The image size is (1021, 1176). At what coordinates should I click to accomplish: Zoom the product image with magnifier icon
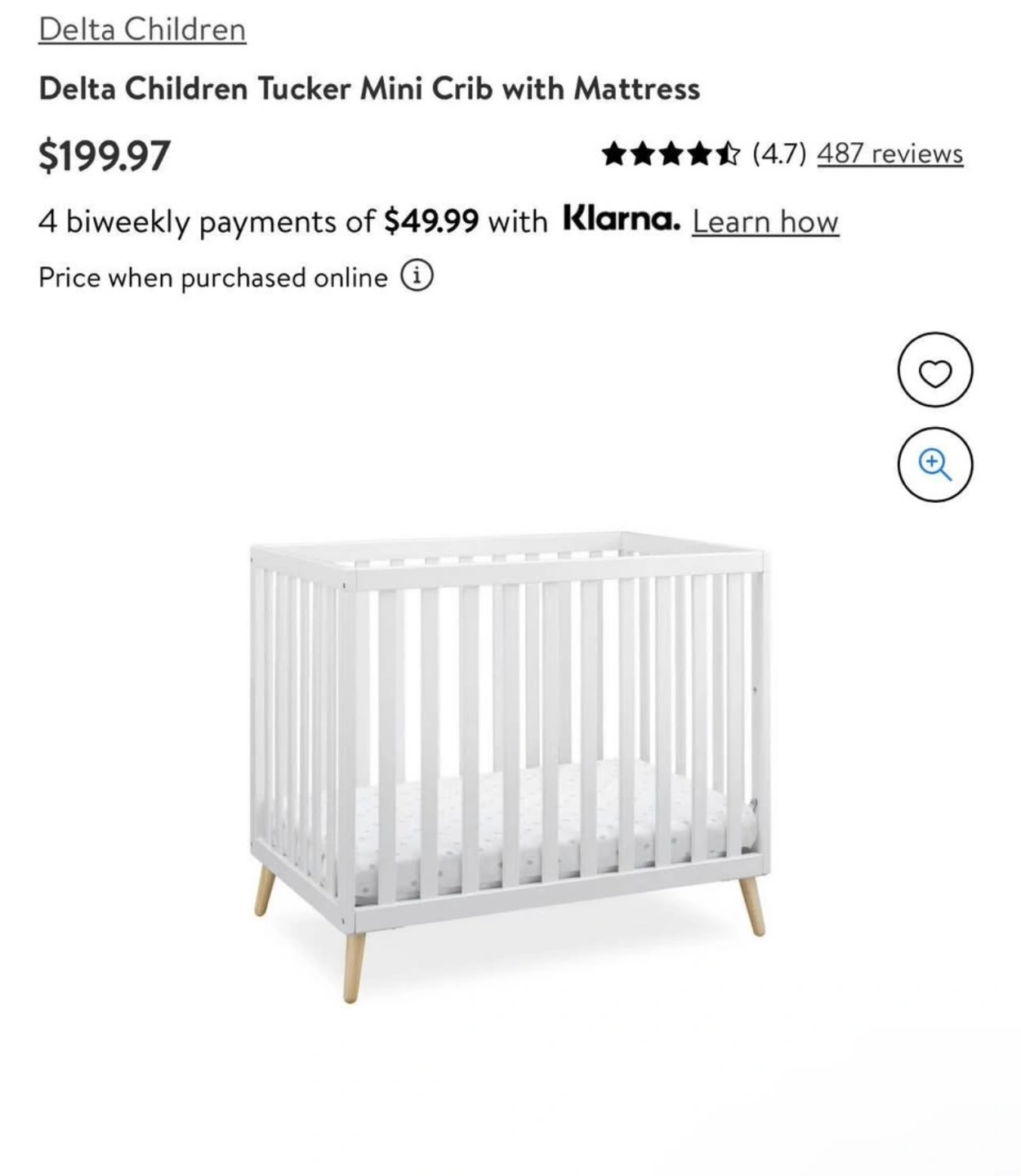coord(935,465)
